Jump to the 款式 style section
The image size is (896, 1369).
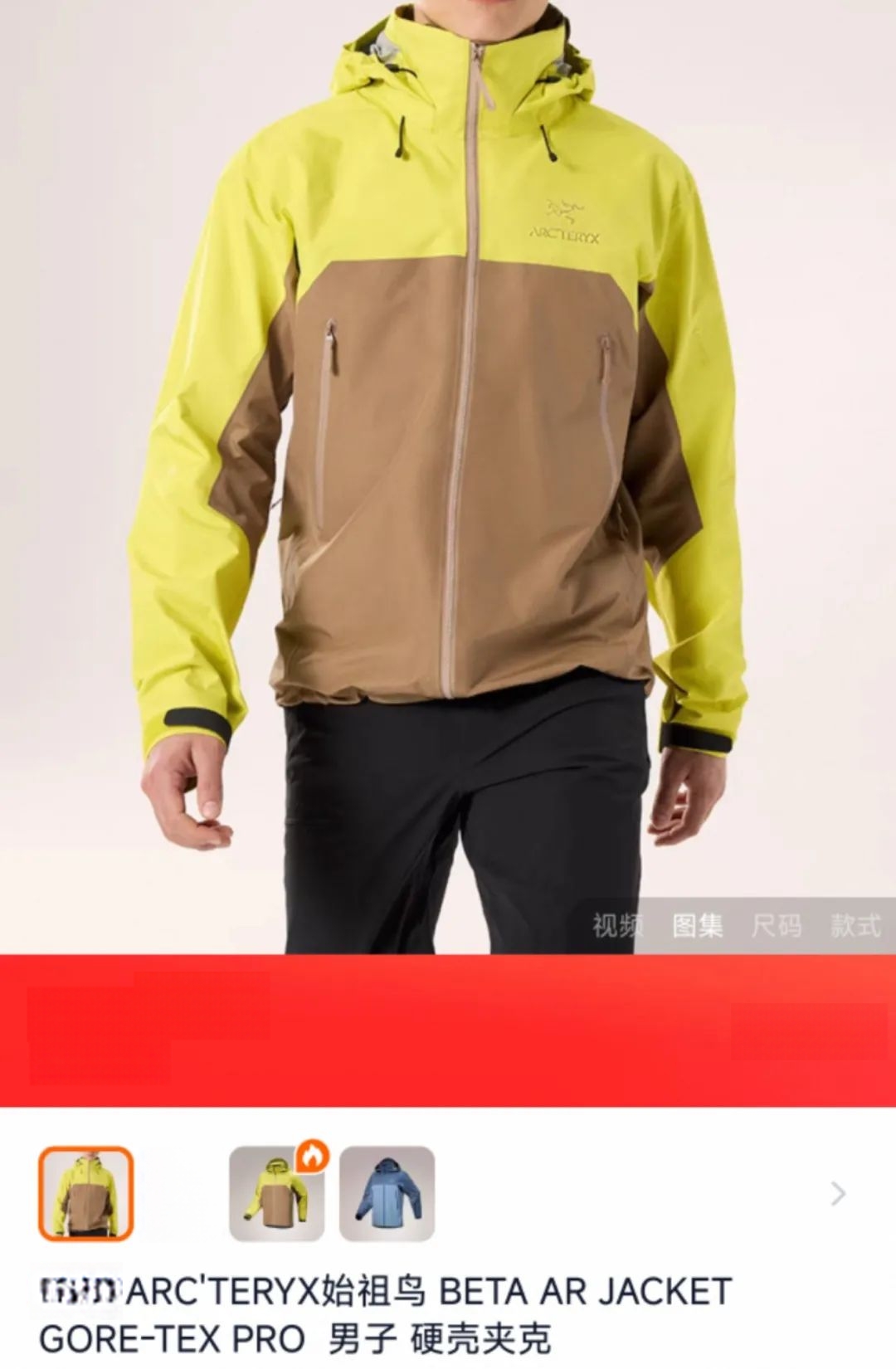(x=855, y=925)
